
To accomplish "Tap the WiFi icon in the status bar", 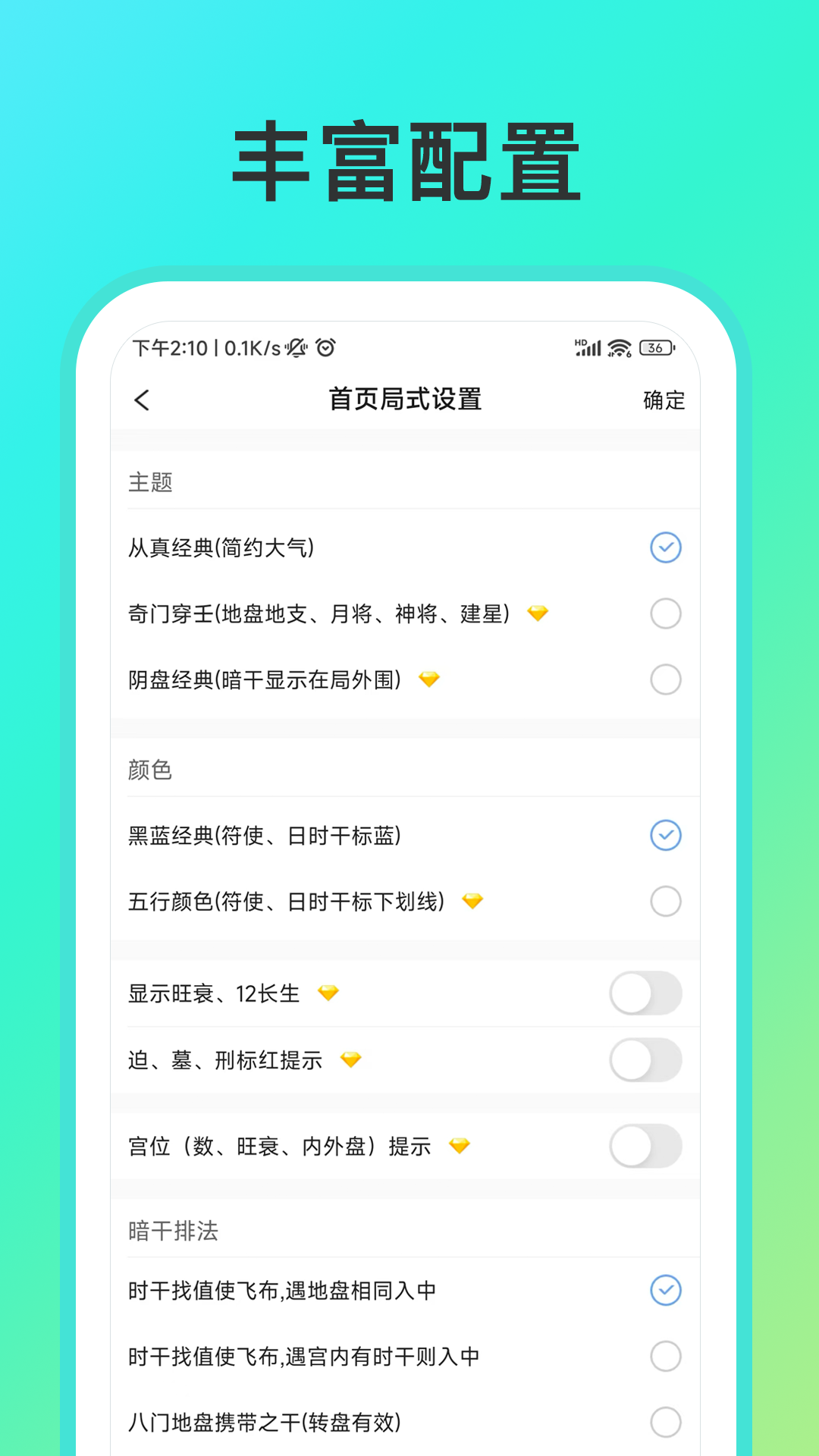I will pyautogui.click(x=619, y=347).
